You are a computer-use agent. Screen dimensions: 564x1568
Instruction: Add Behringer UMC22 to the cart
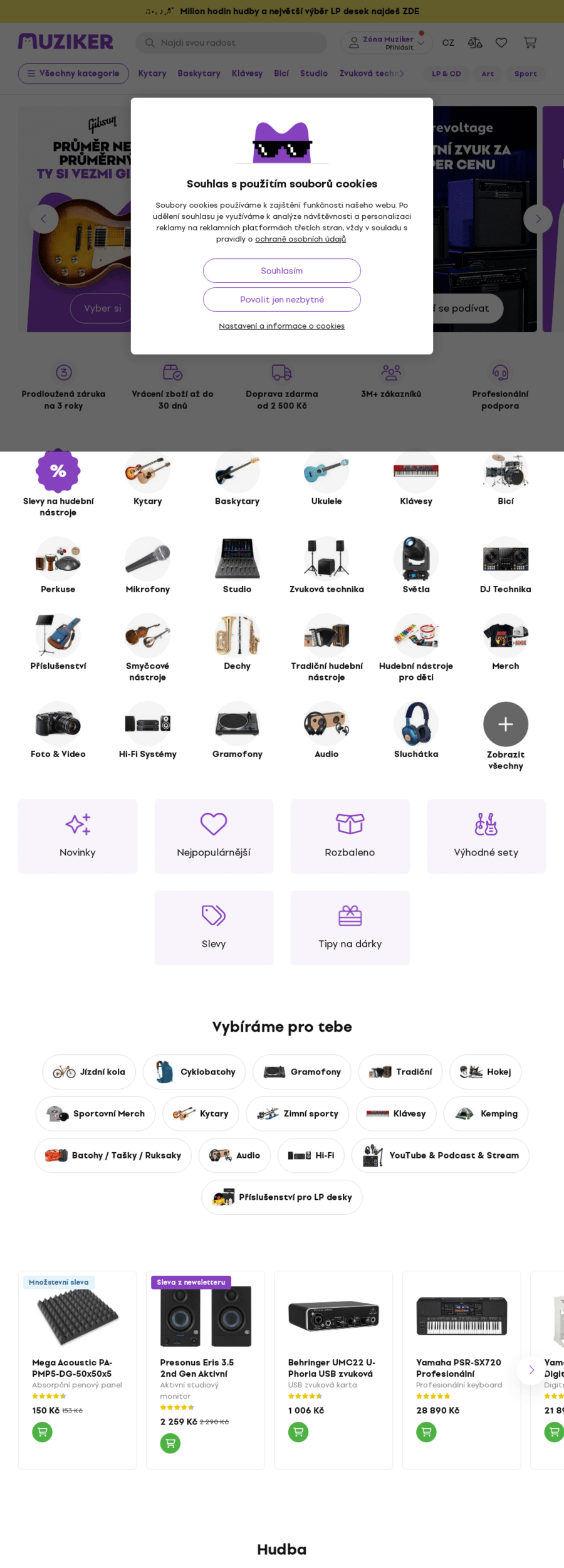[298, 1432]
